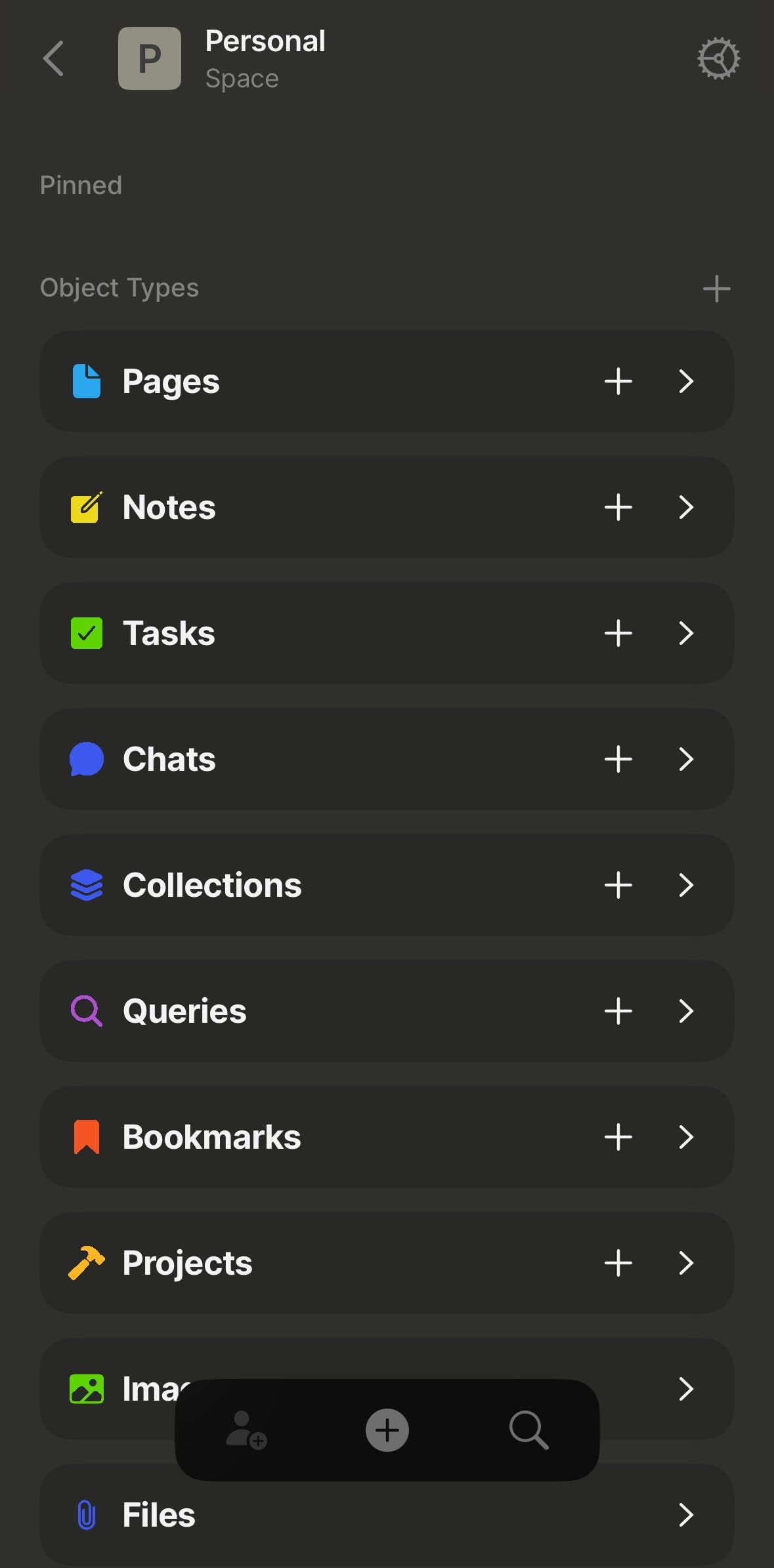
Task: Add a new Bookmark
Action: point(618,1137)
